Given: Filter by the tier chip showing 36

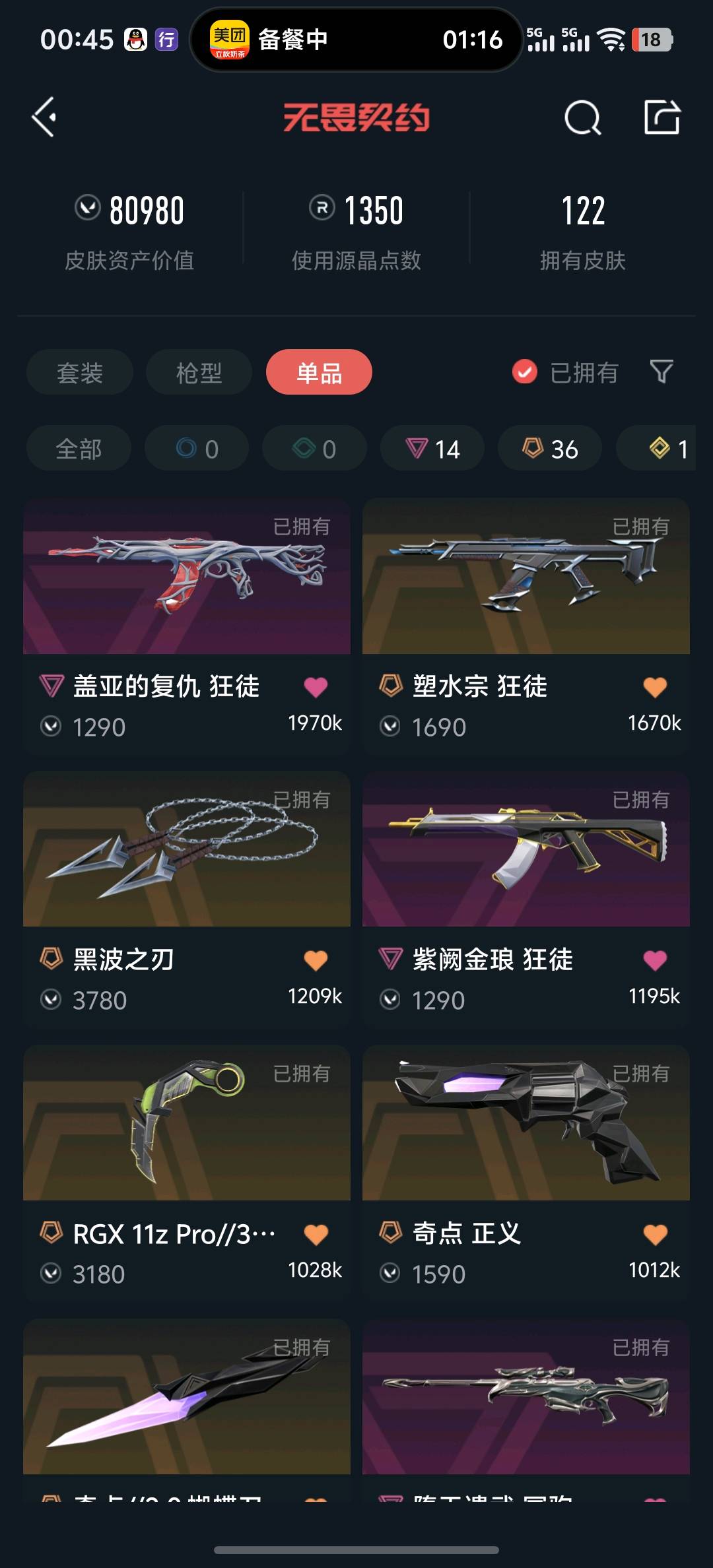Looking at the screenshot, I should [x=550, y=449].
